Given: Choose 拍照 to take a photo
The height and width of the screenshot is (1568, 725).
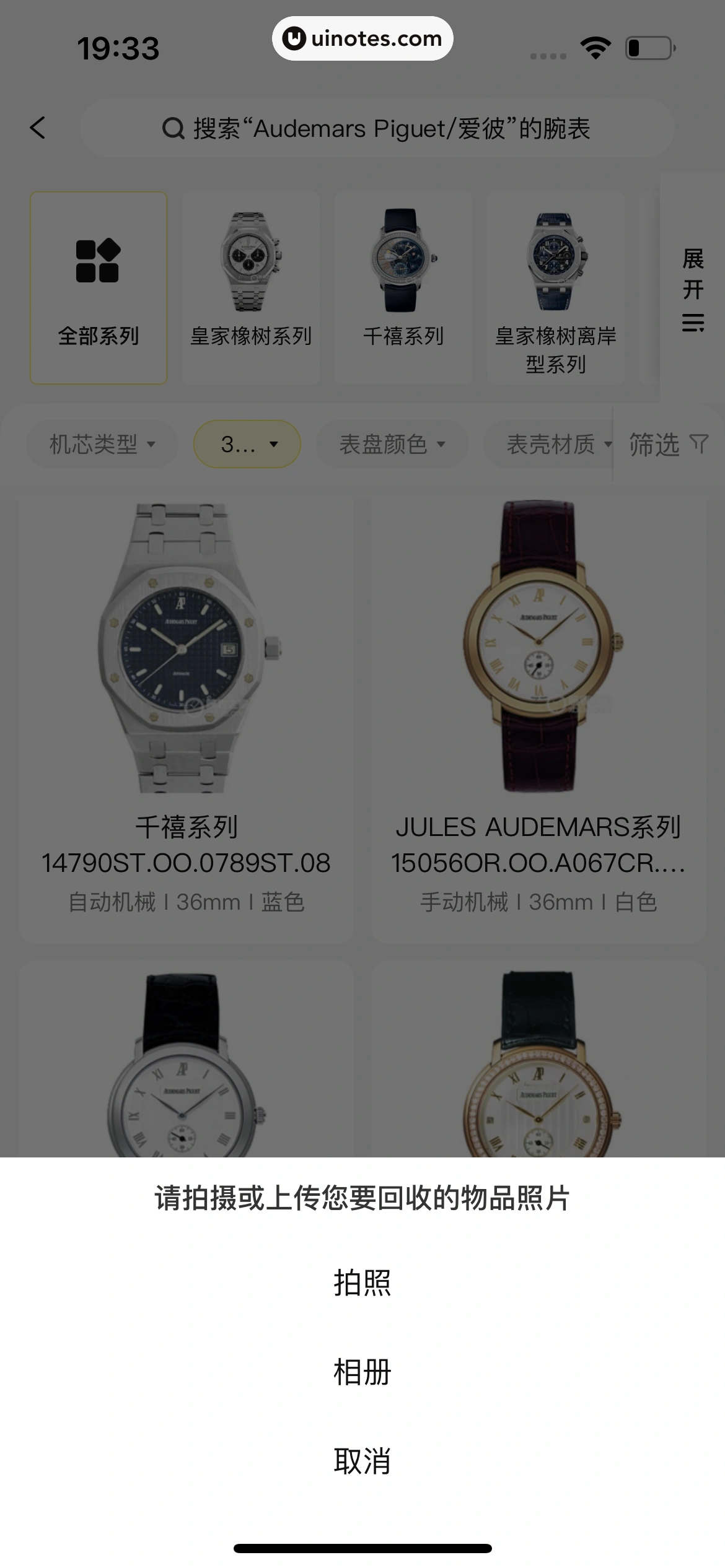Looking at the screenshot, I should [x=362, y=1283].
